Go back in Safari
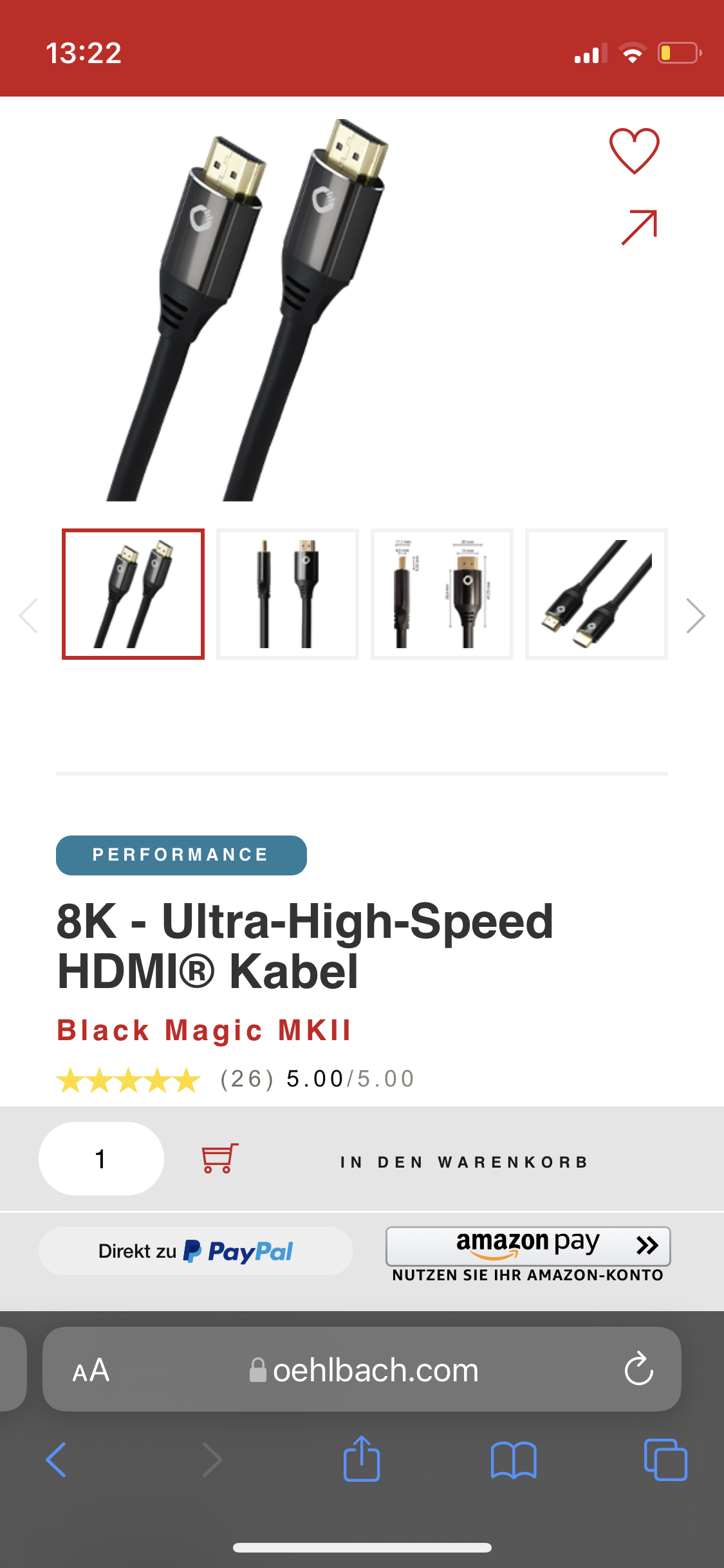The width and height of the screenshot is (724, 1568). pyautogui.click(x=57, y=1459)
